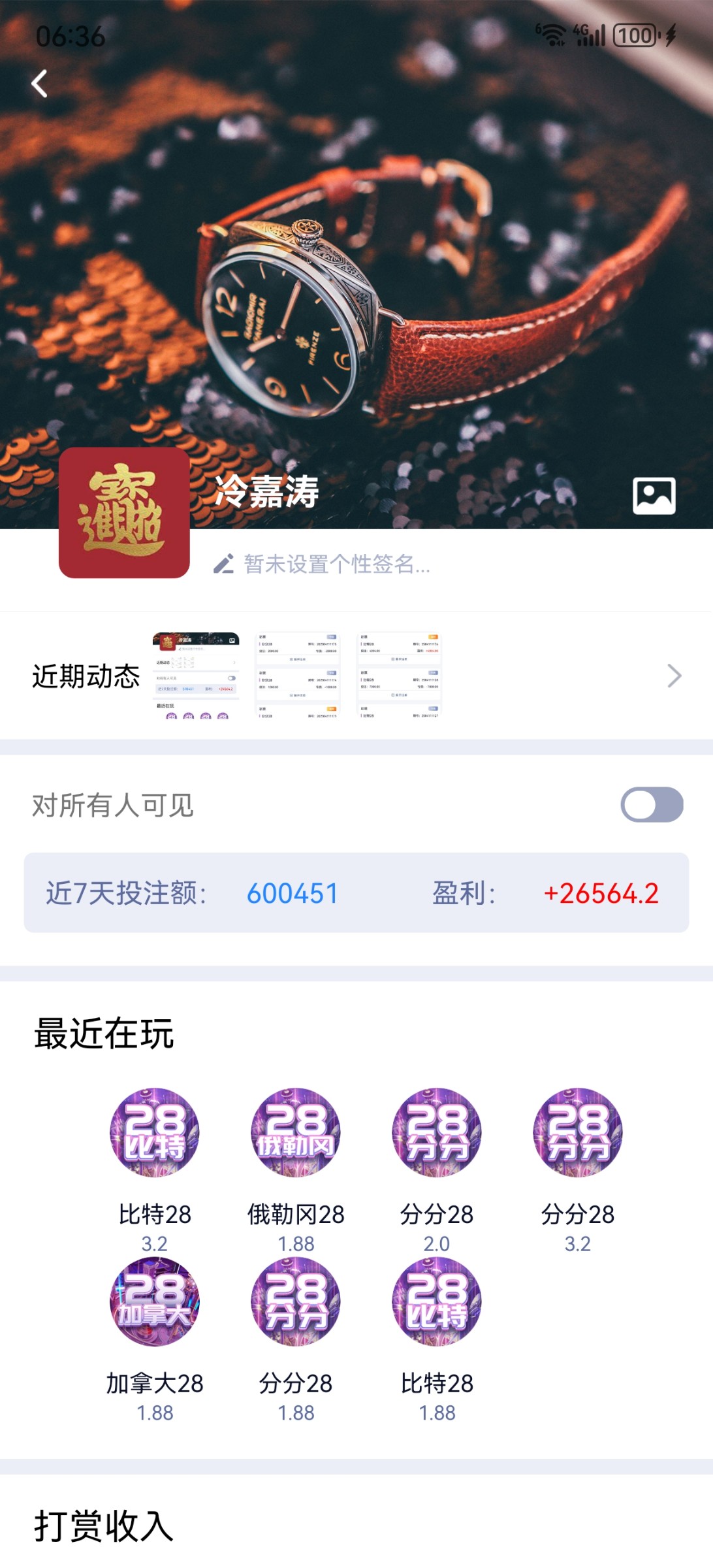Open the first 近期动态 thumbnail

click(x=196, y=676)
